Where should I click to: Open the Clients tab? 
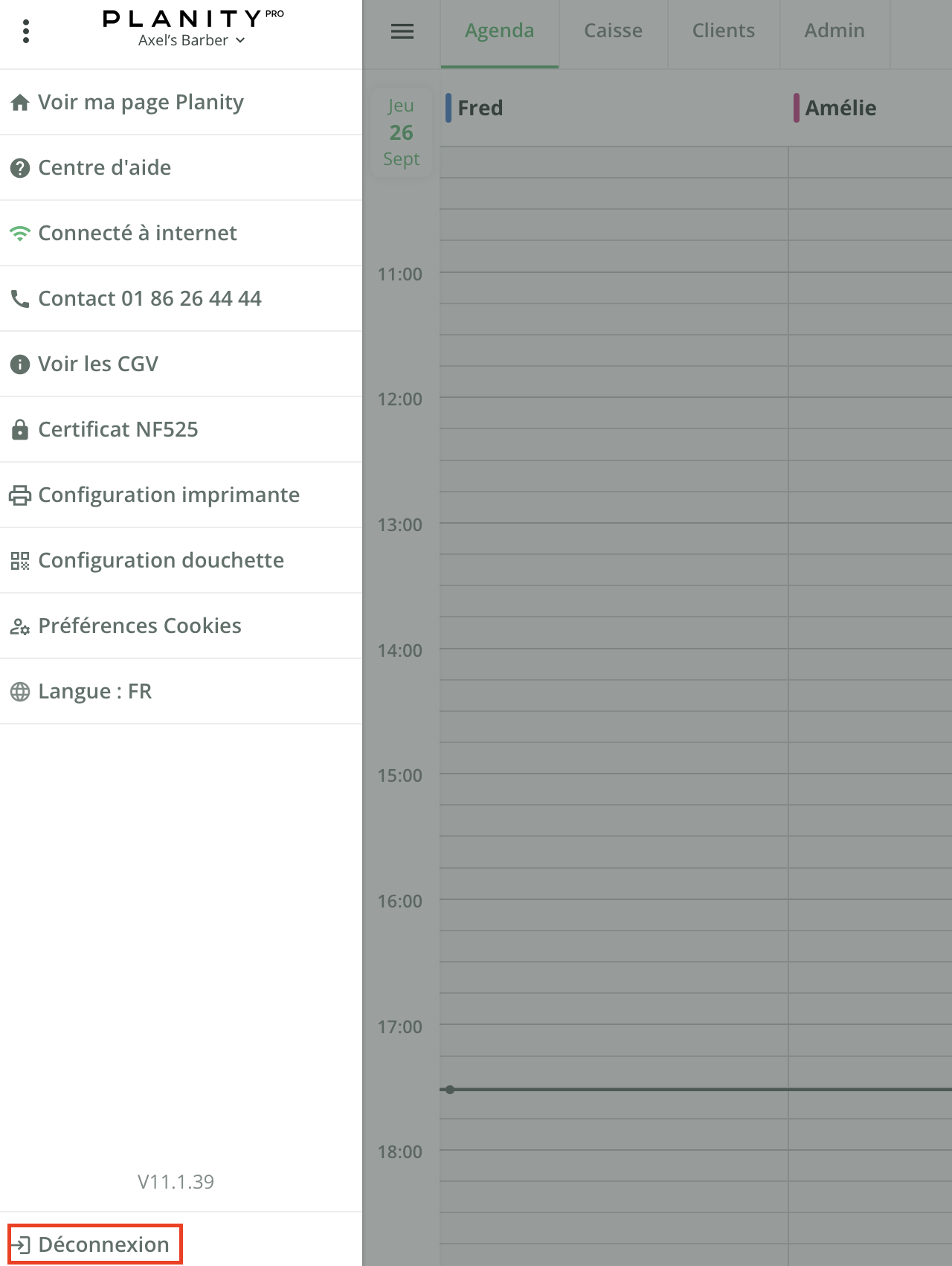724,31
